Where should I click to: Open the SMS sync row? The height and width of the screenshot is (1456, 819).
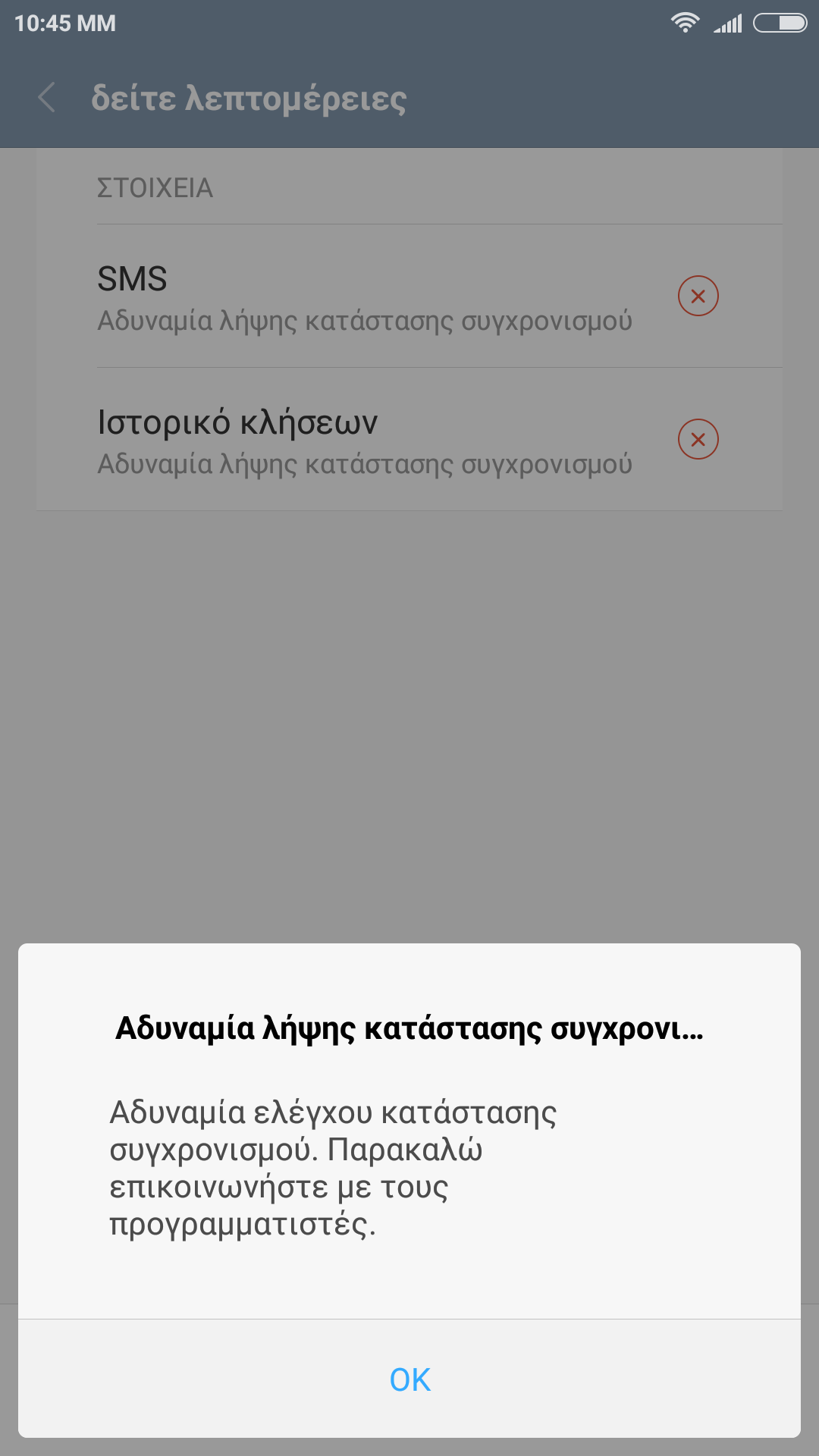[364, 297]
